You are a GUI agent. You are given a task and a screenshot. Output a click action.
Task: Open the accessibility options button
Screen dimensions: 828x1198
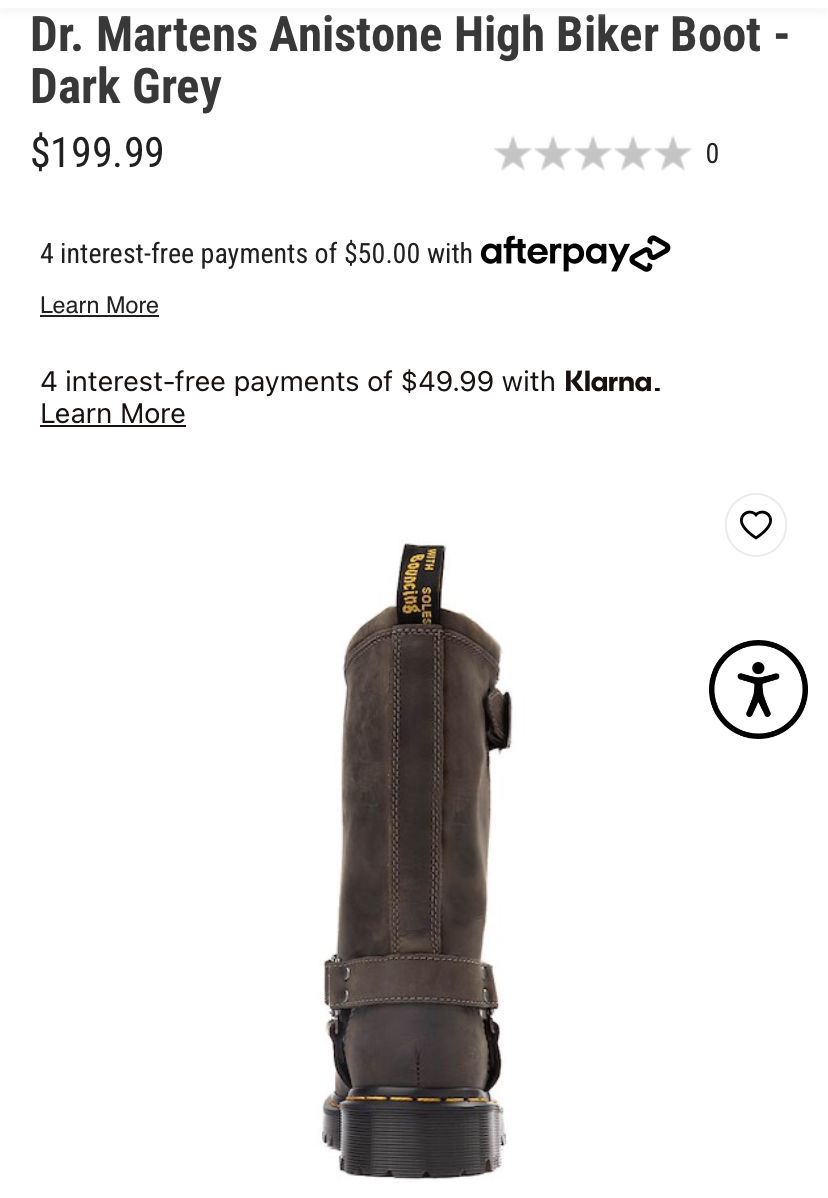pos(758,690)
